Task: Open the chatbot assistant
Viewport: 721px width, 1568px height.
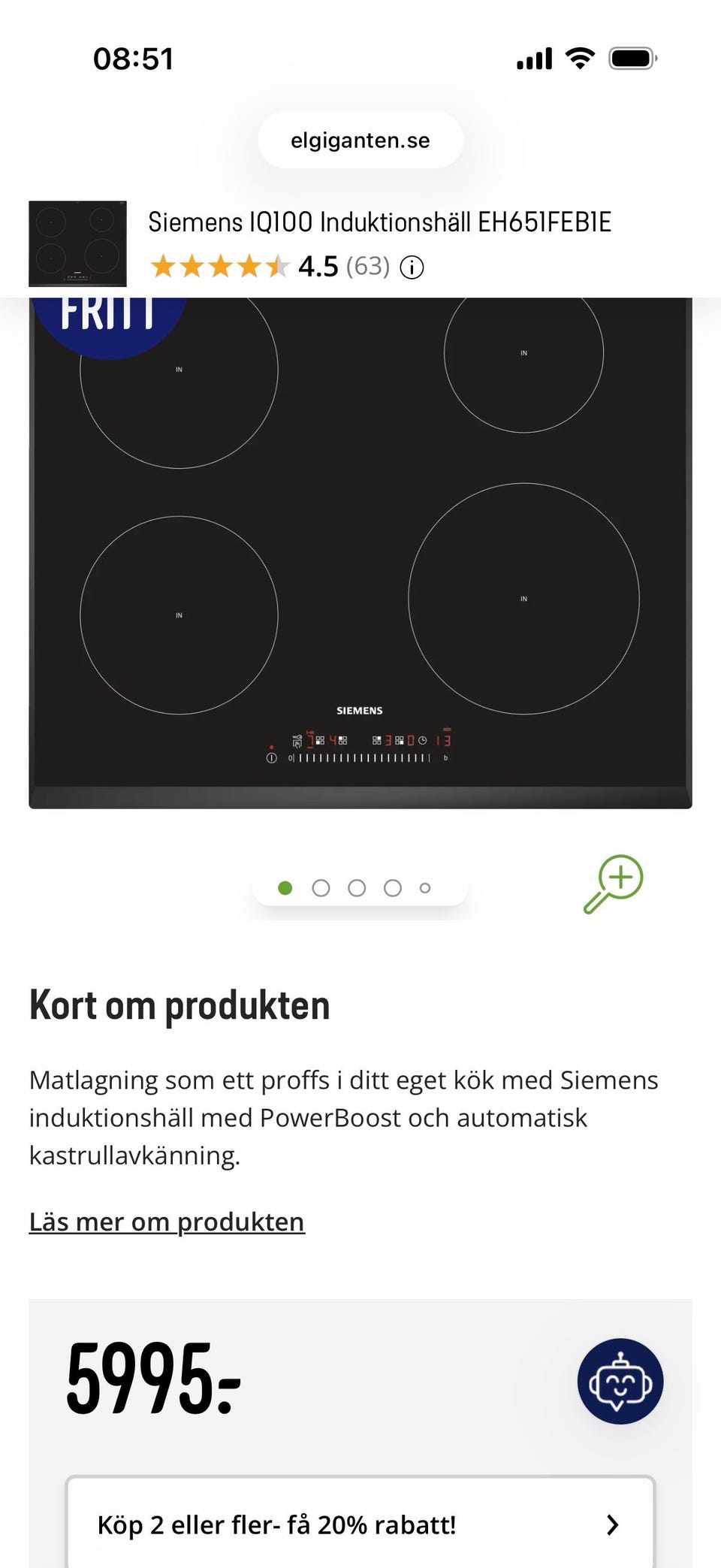Action: pyautogui.click(x=620, y=1381)
